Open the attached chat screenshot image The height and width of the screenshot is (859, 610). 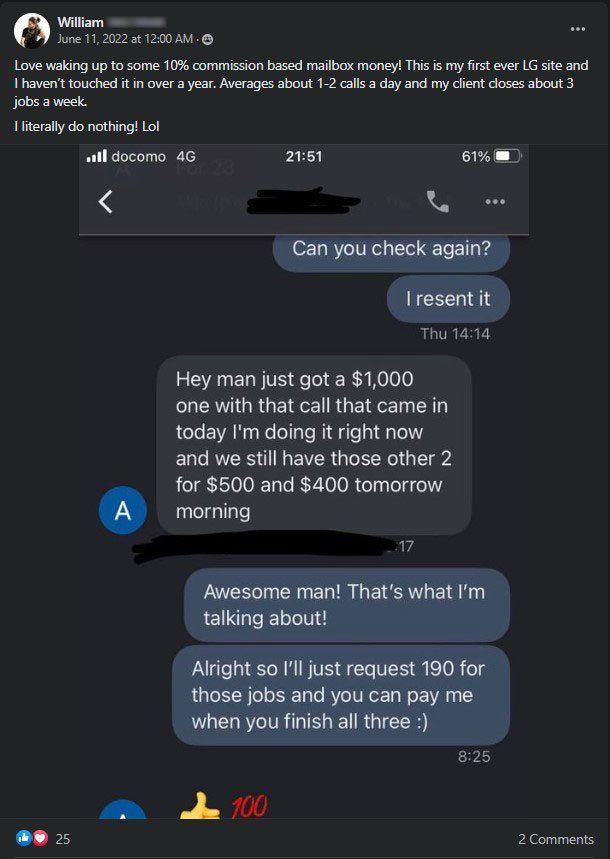coord(304,480)
